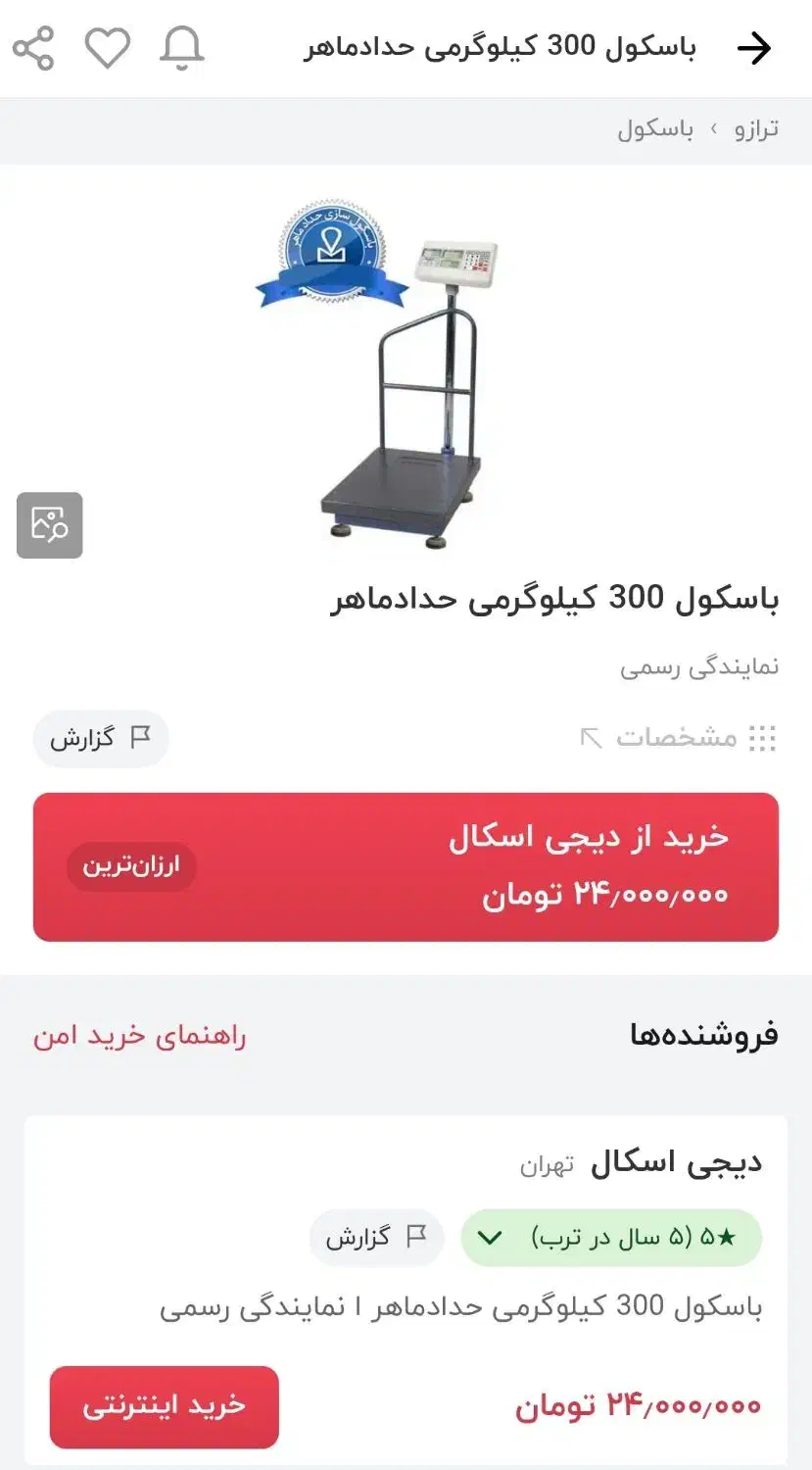Open باسکول breadcrumb category
The height and width of the screenshot is (1470, 812).
(x=655, y=129)
